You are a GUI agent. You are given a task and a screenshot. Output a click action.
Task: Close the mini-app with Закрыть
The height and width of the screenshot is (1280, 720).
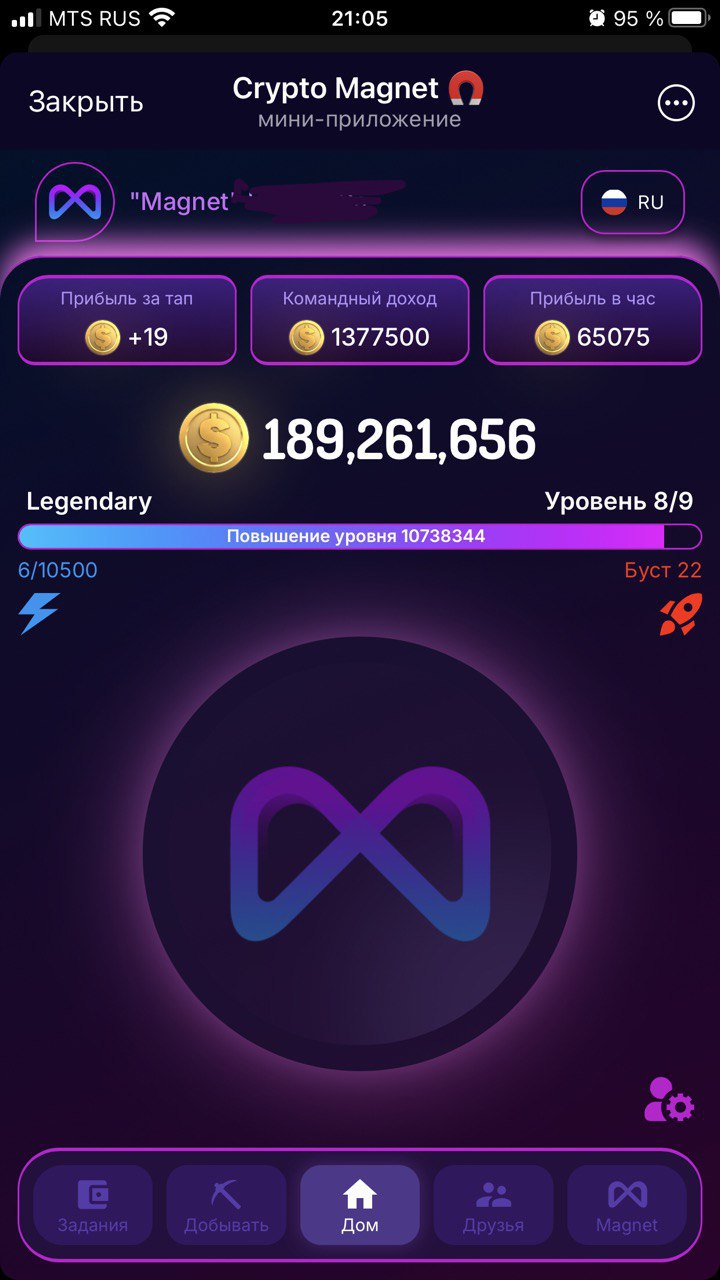[x=86, y=102]
